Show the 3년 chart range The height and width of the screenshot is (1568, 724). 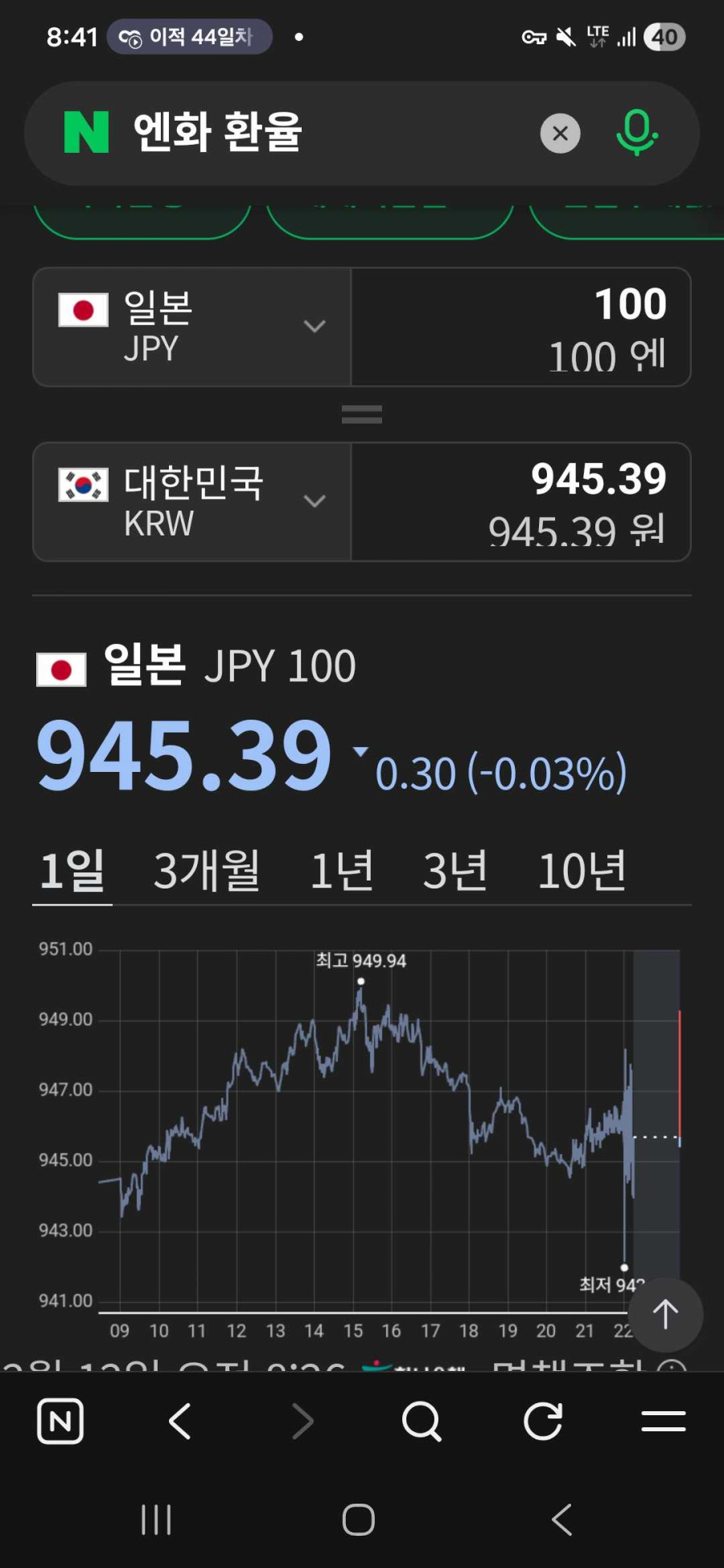point(455,870)
